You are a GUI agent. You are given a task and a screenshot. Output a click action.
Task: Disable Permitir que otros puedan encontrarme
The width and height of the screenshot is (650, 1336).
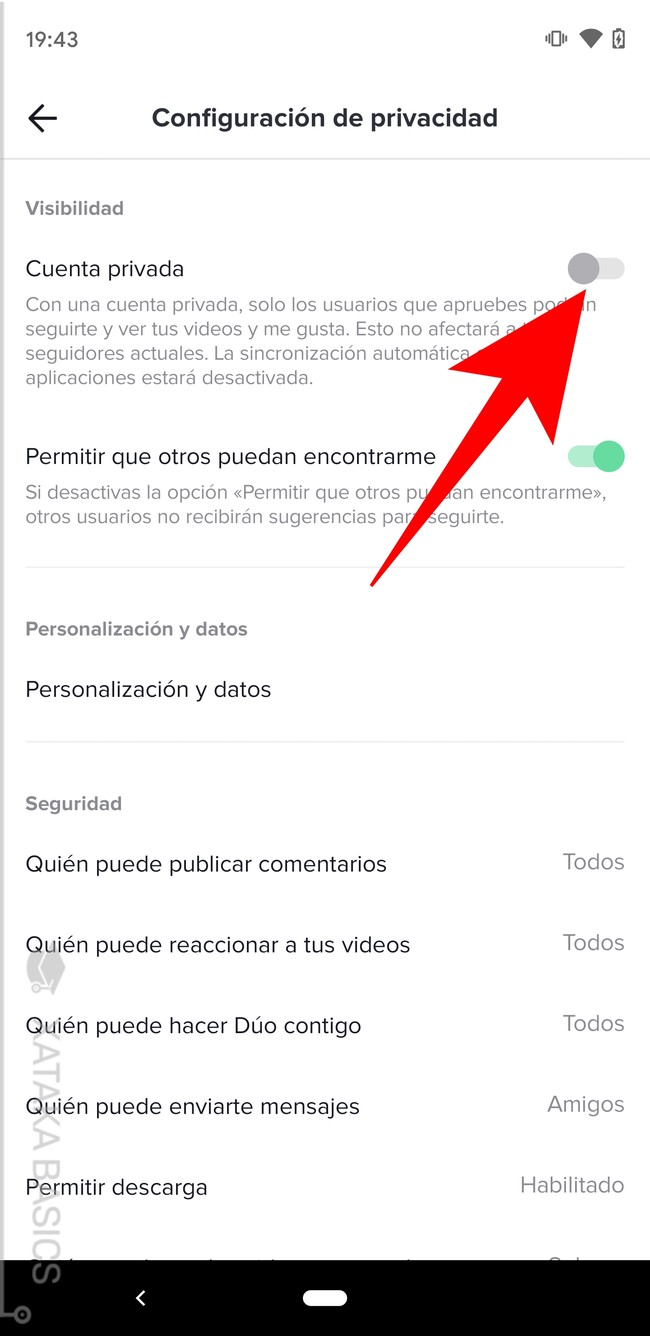coord(596,457)
